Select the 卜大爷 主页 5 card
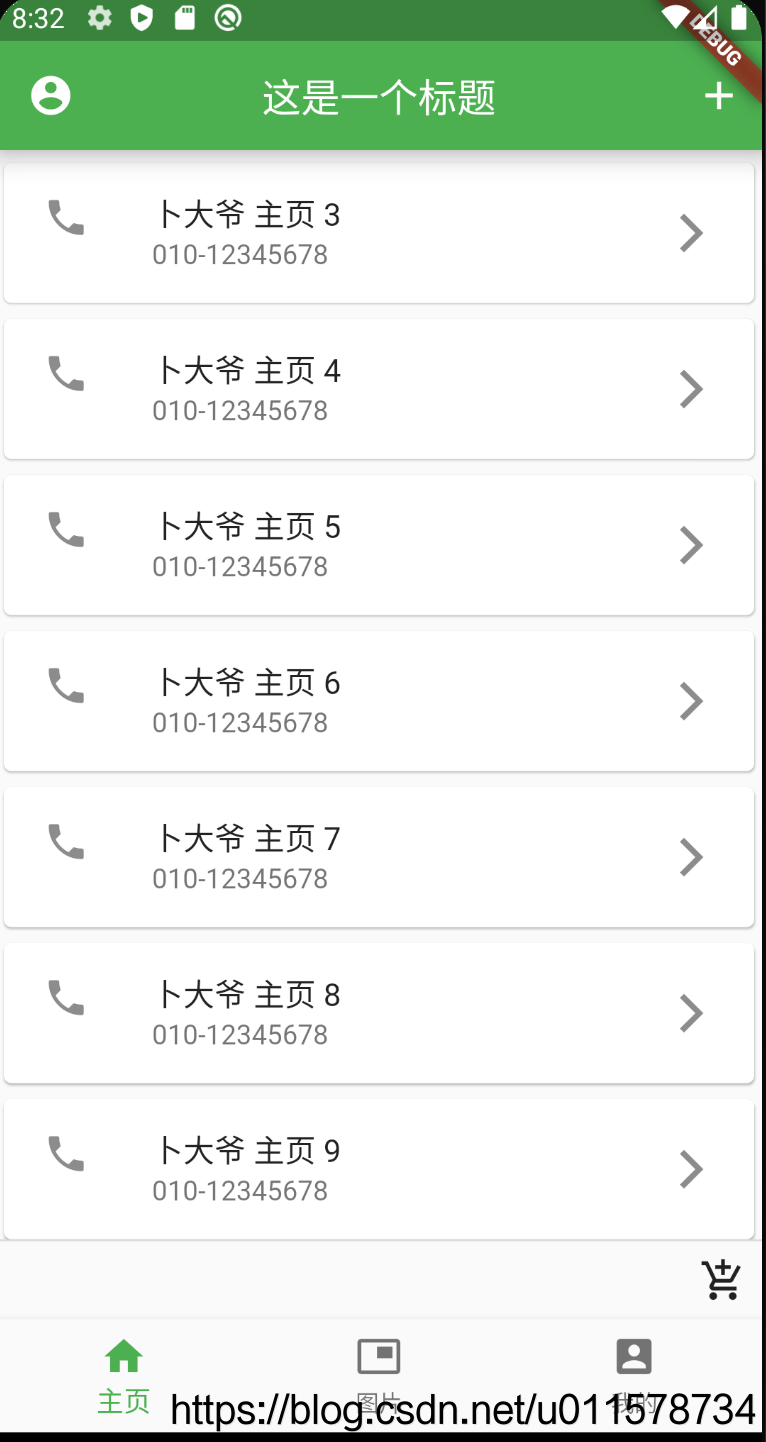766x1442 pixels. tap(378, 545)
